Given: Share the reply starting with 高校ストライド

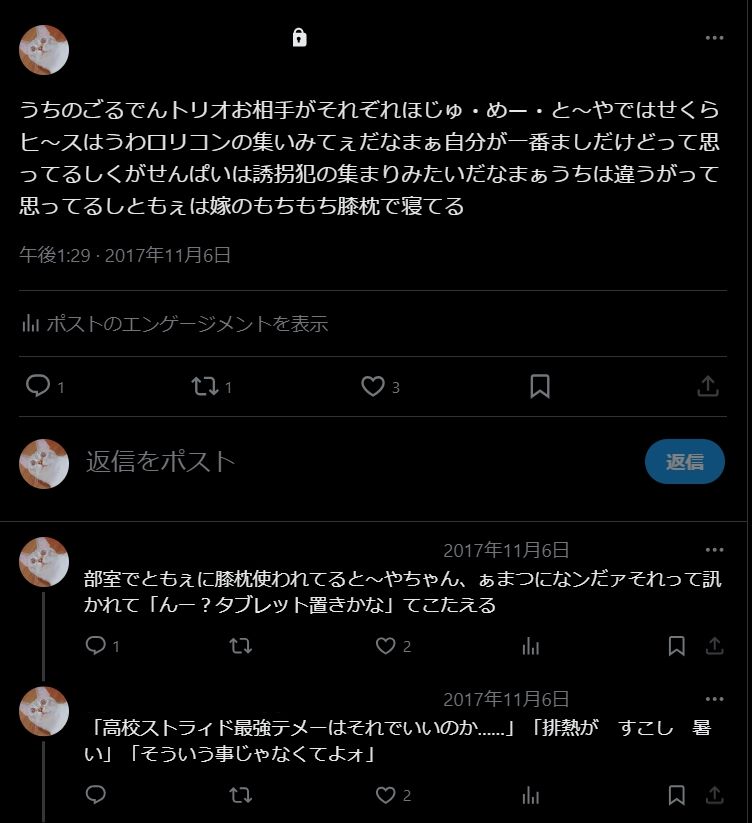Looking at the screenshot, I should click(714, 795).
